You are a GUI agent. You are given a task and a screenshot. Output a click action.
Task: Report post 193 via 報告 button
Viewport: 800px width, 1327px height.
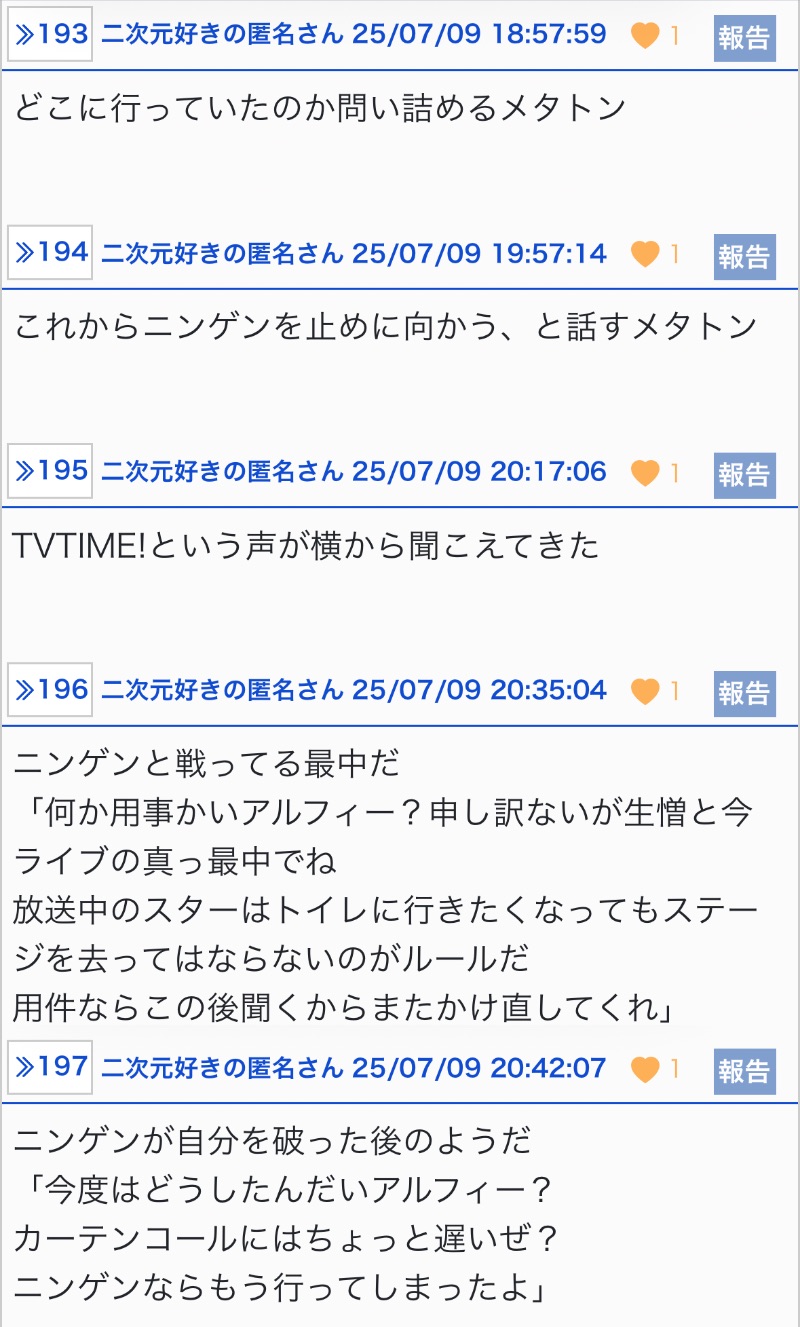[x=744, y=38]
